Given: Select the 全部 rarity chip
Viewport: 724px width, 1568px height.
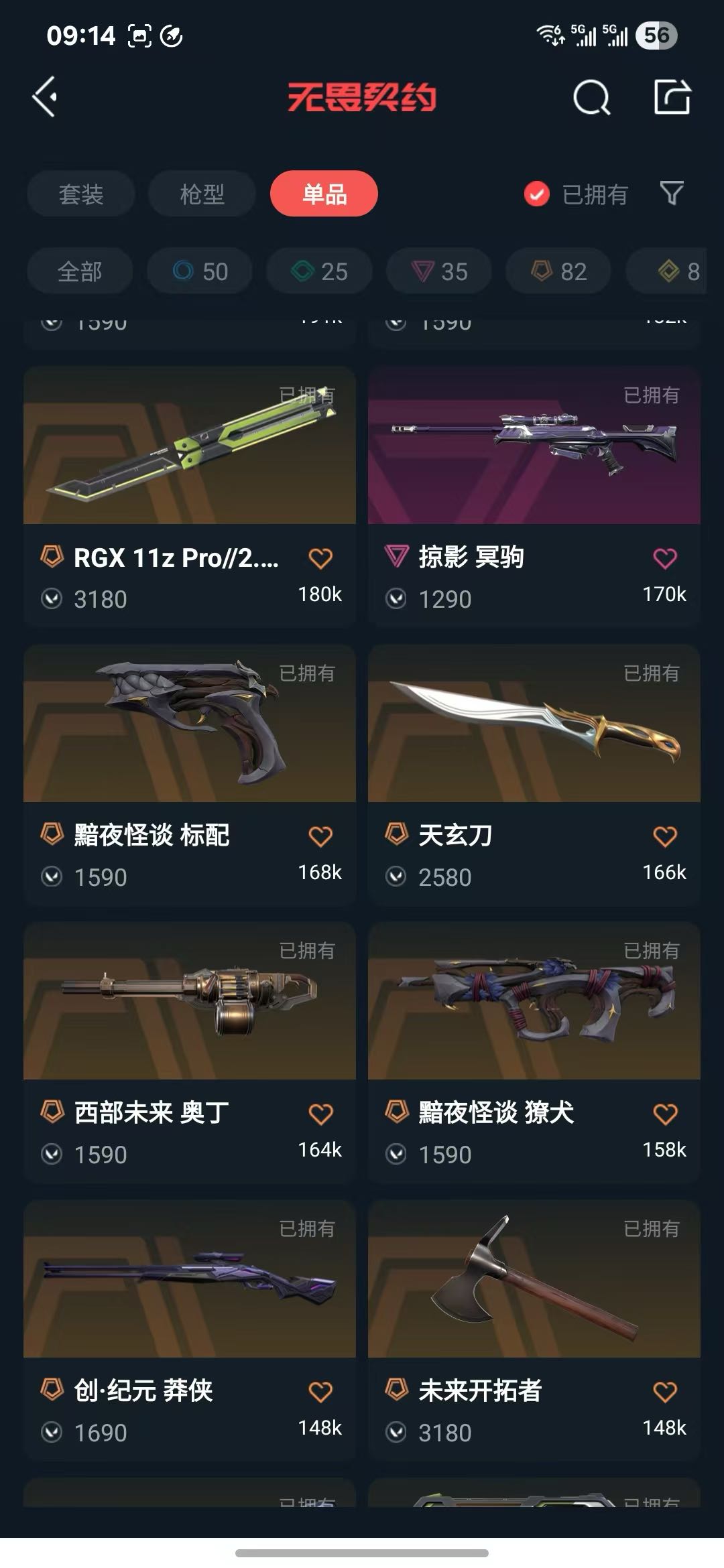Looking at the screenshot, I should (x=80, y=271).
